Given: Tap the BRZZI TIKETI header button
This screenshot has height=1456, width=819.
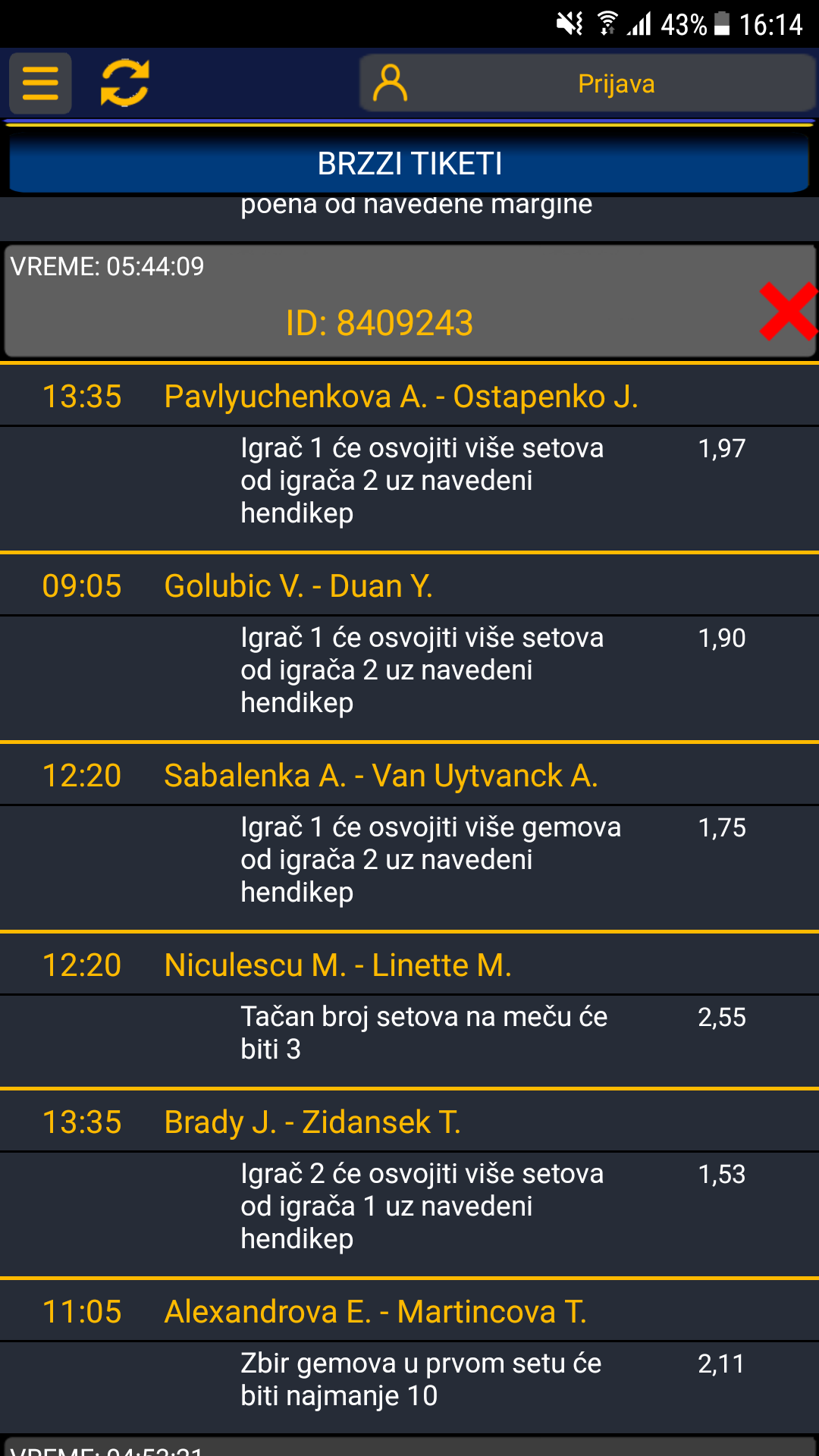Looking at the screenshot, I should click(x=409, y=164).
